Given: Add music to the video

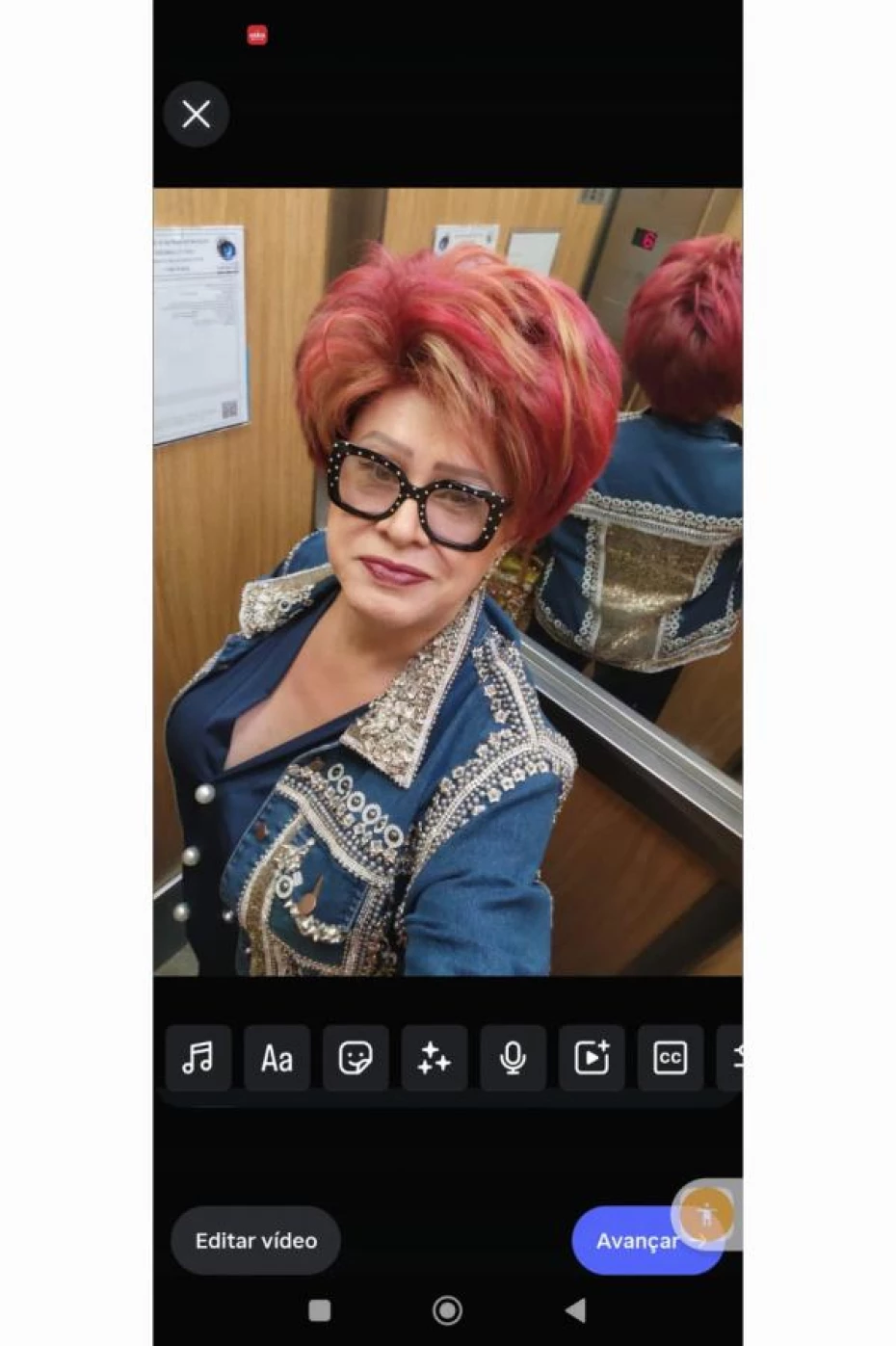Looking at the screenshot, I should point(198,1058).
